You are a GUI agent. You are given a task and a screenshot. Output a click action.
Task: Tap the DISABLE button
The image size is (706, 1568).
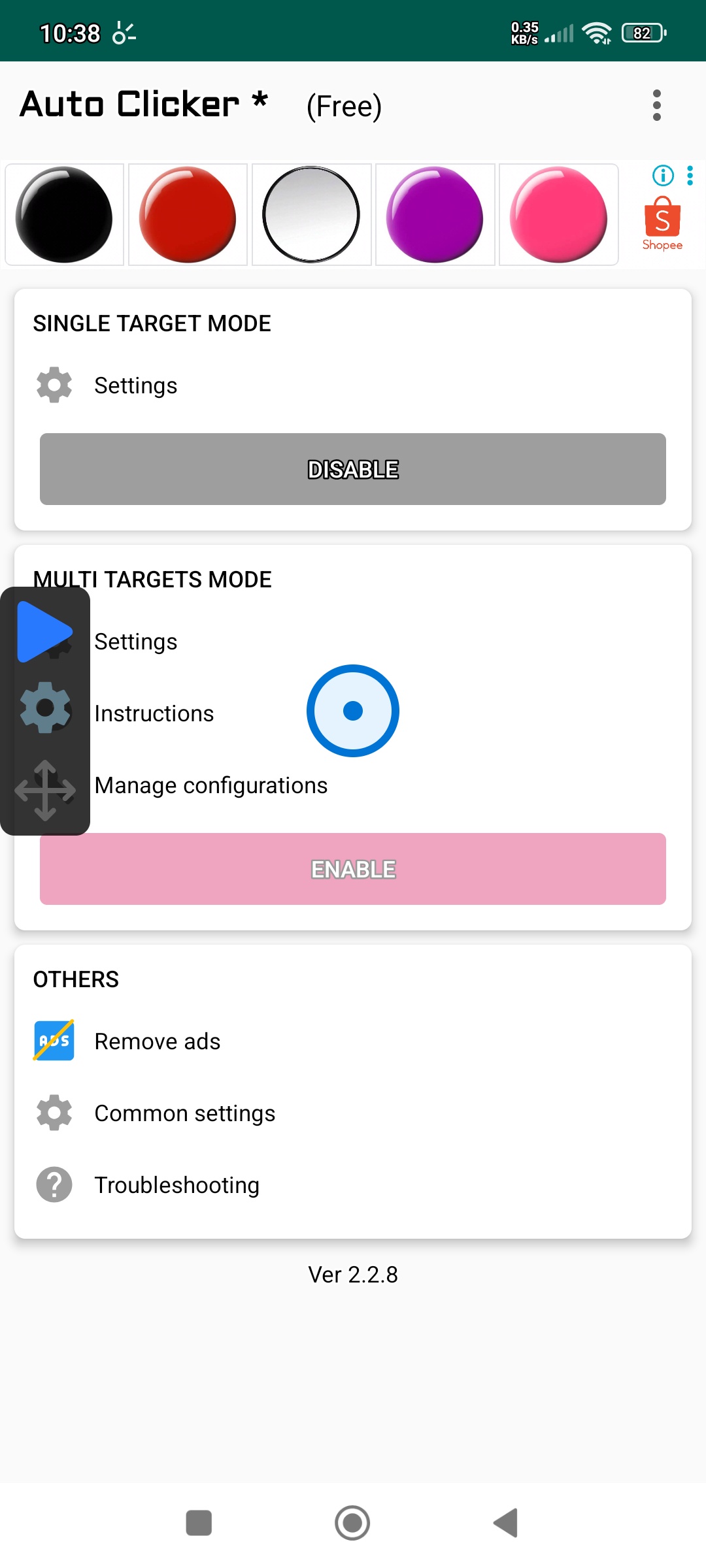353,469
